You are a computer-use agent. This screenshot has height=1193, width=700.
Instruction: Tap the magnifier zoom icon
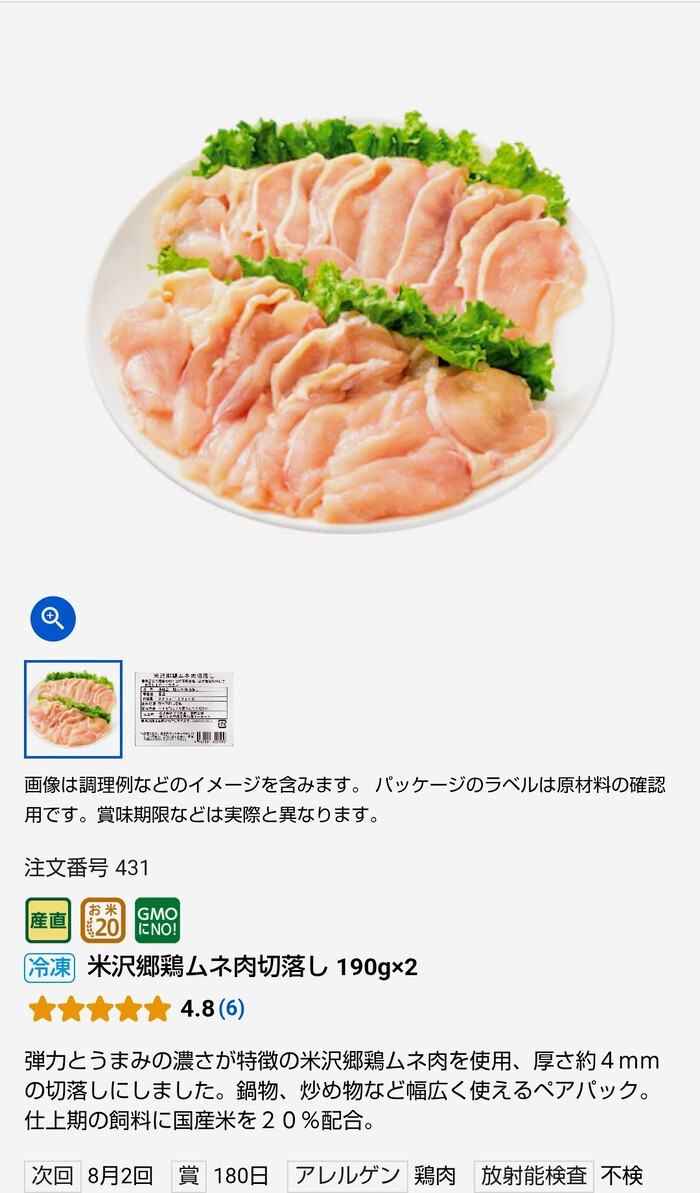(x=53, y=619)
